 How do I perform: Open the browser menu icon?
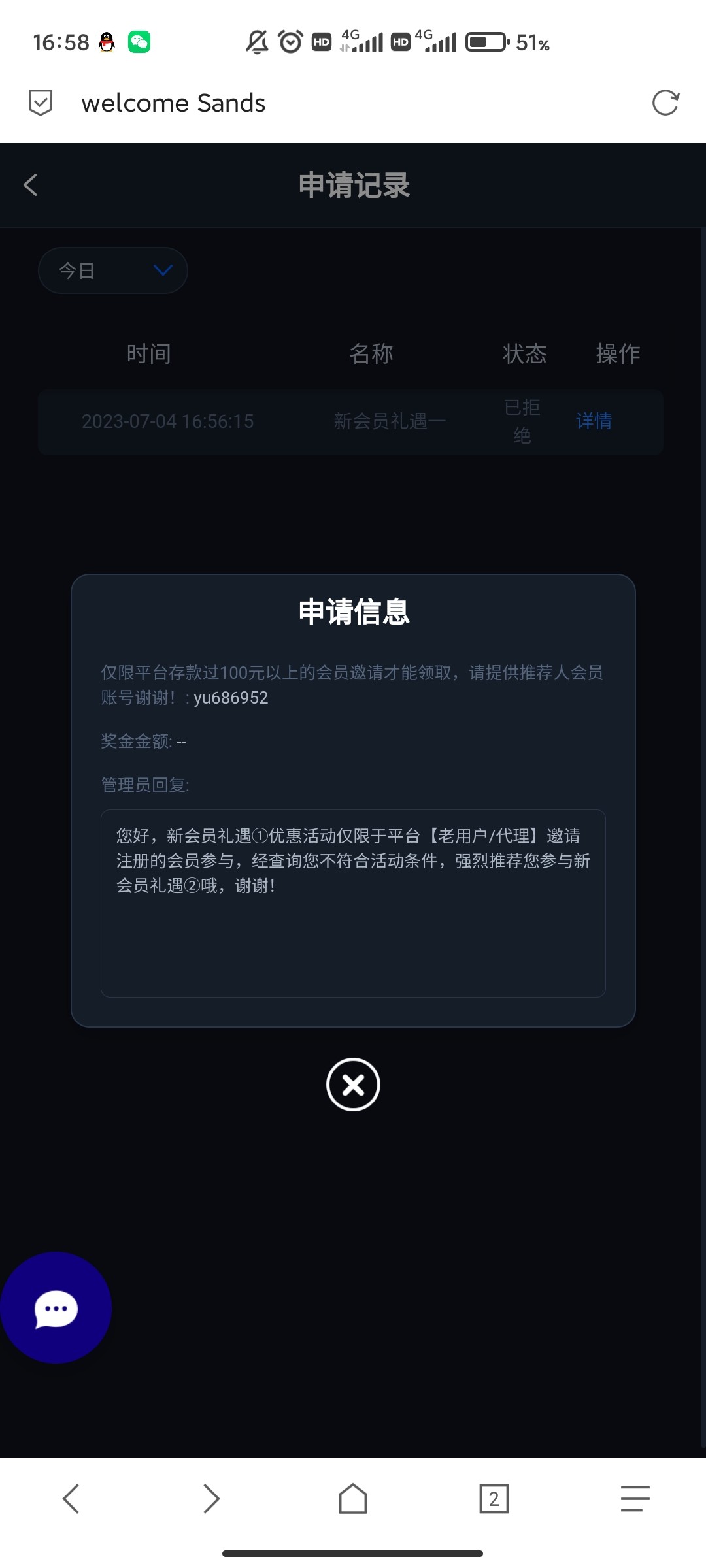[633, 1499]
